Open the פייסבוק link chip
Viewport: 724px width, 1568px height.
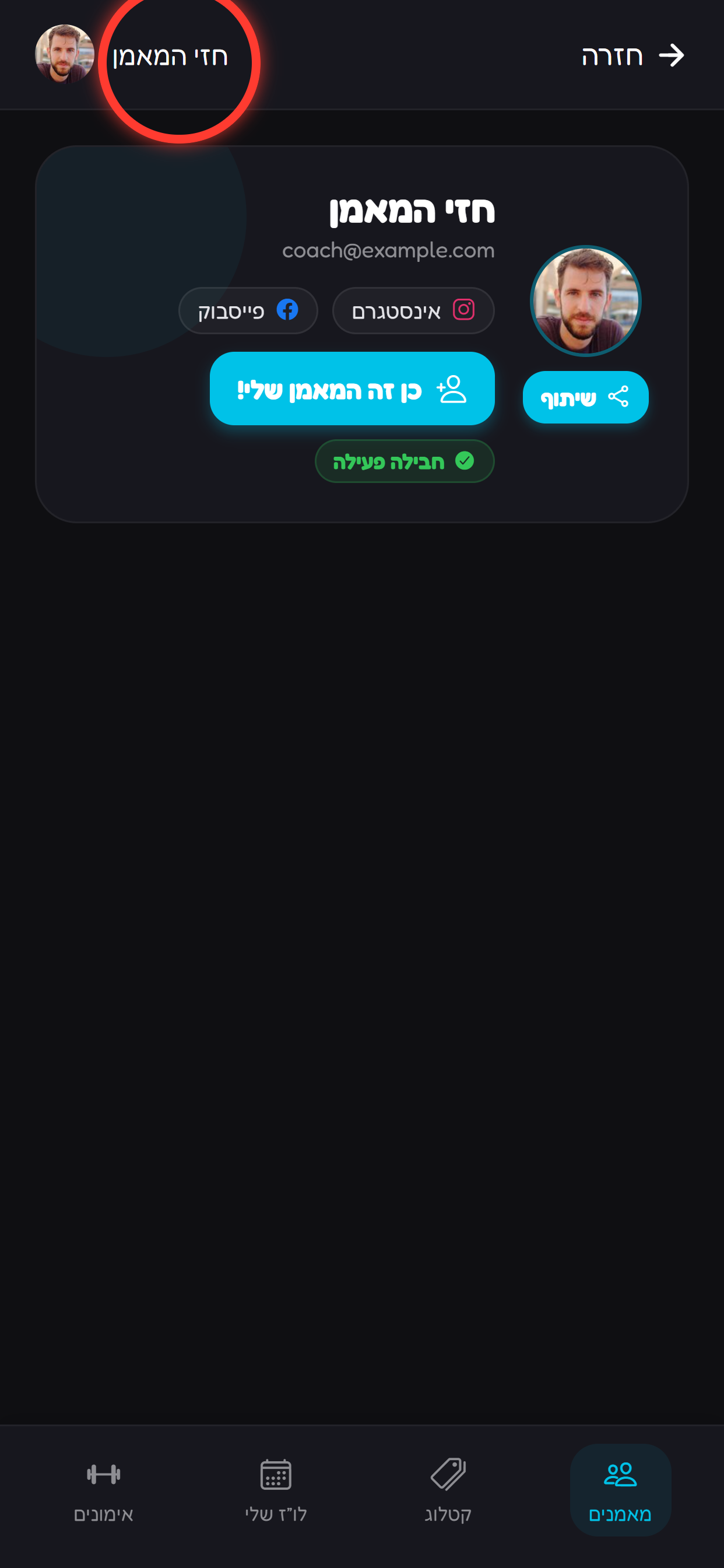point(248,310)
